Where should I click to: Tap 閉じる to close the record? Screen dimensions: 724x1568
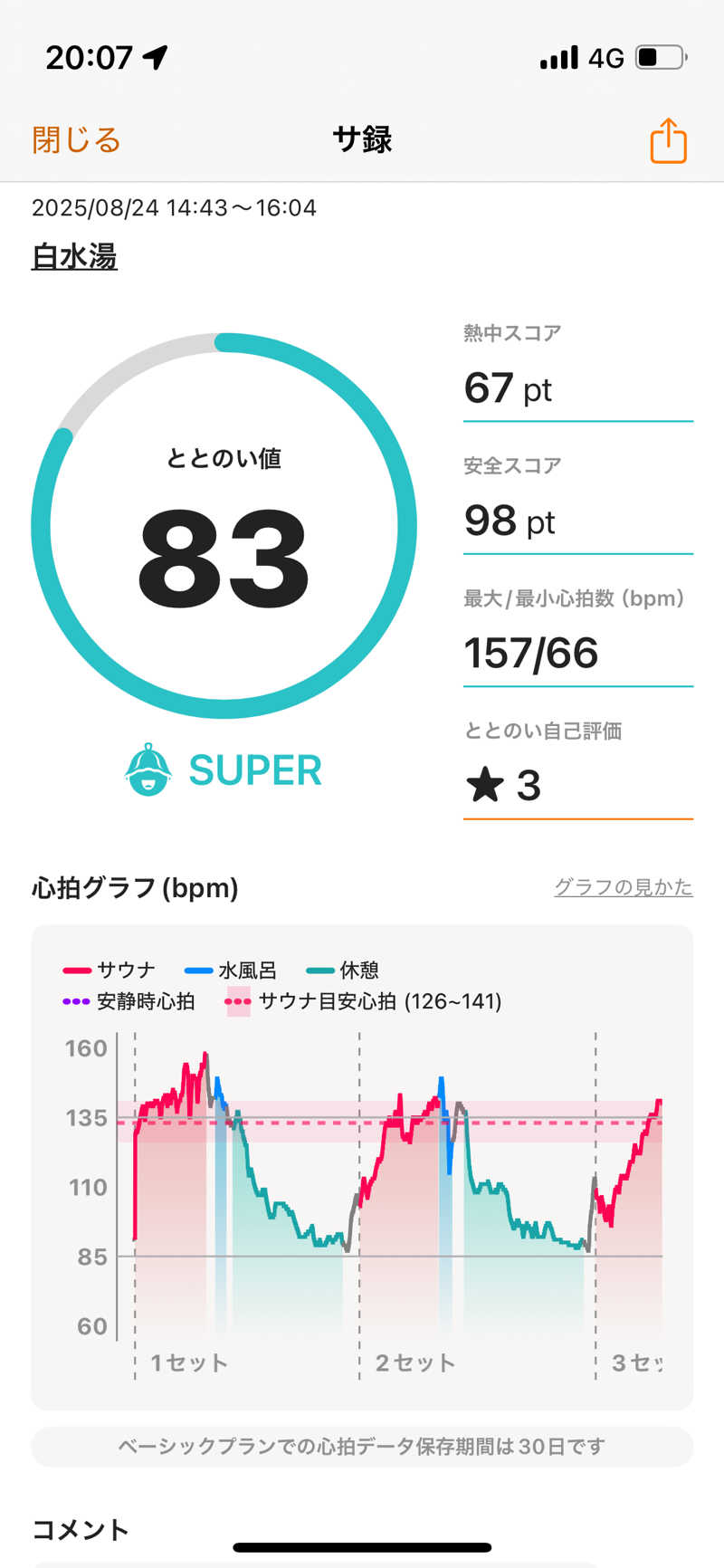click(x=76, y=141)
